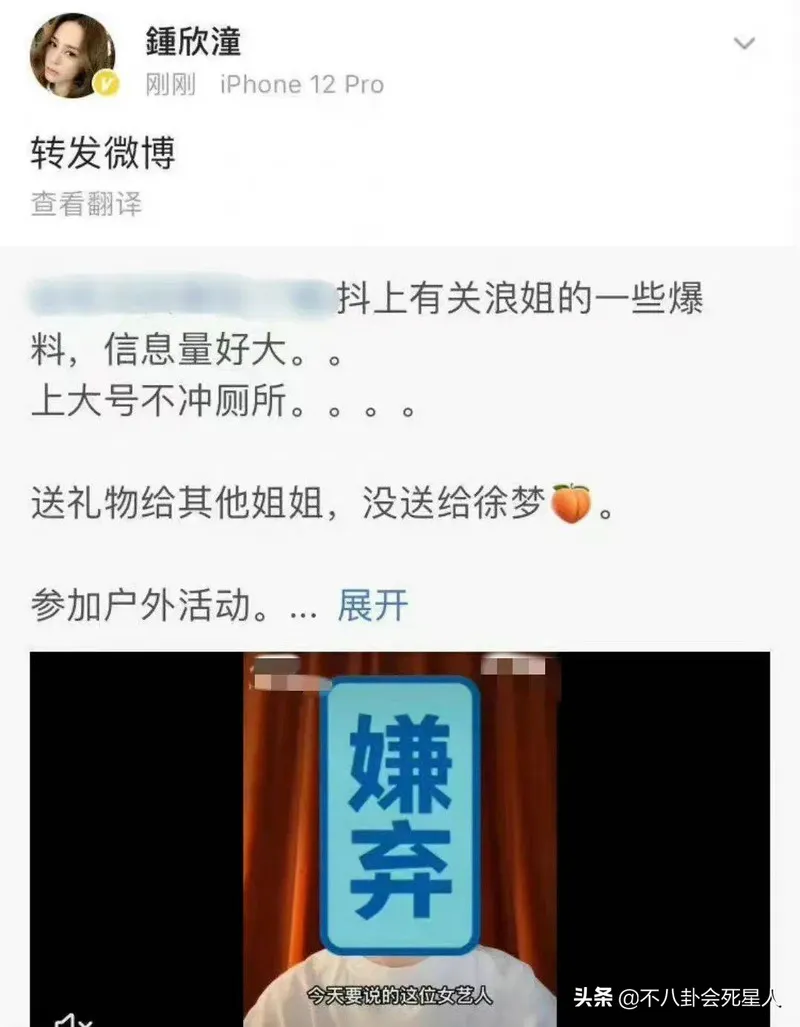The height and width of the screenshot is (1027, 800).
Task: Expand the reposted text with 展开
Action: (373, 605)
